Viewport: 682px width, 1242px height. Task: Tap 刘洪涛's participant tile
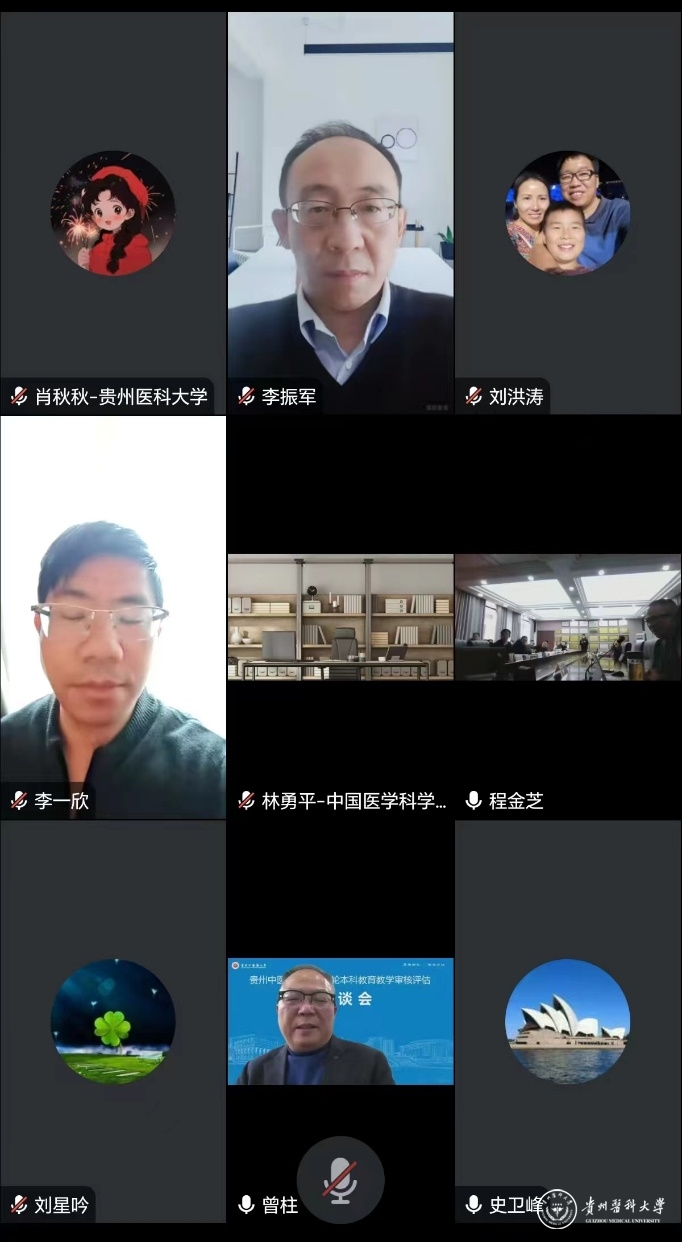pyautogui.click(x=567, y=213)
